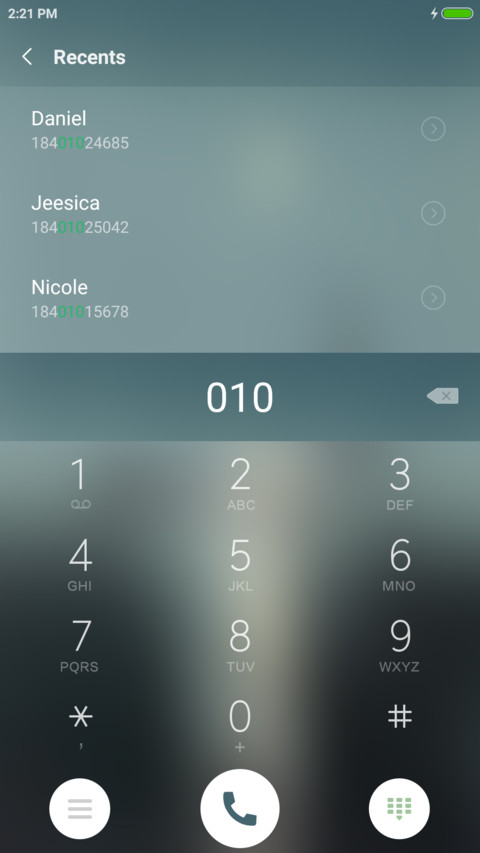This screenshot has width=480, height=853.
Task: Enter digit 3 DEF
Action: (399, 483)
